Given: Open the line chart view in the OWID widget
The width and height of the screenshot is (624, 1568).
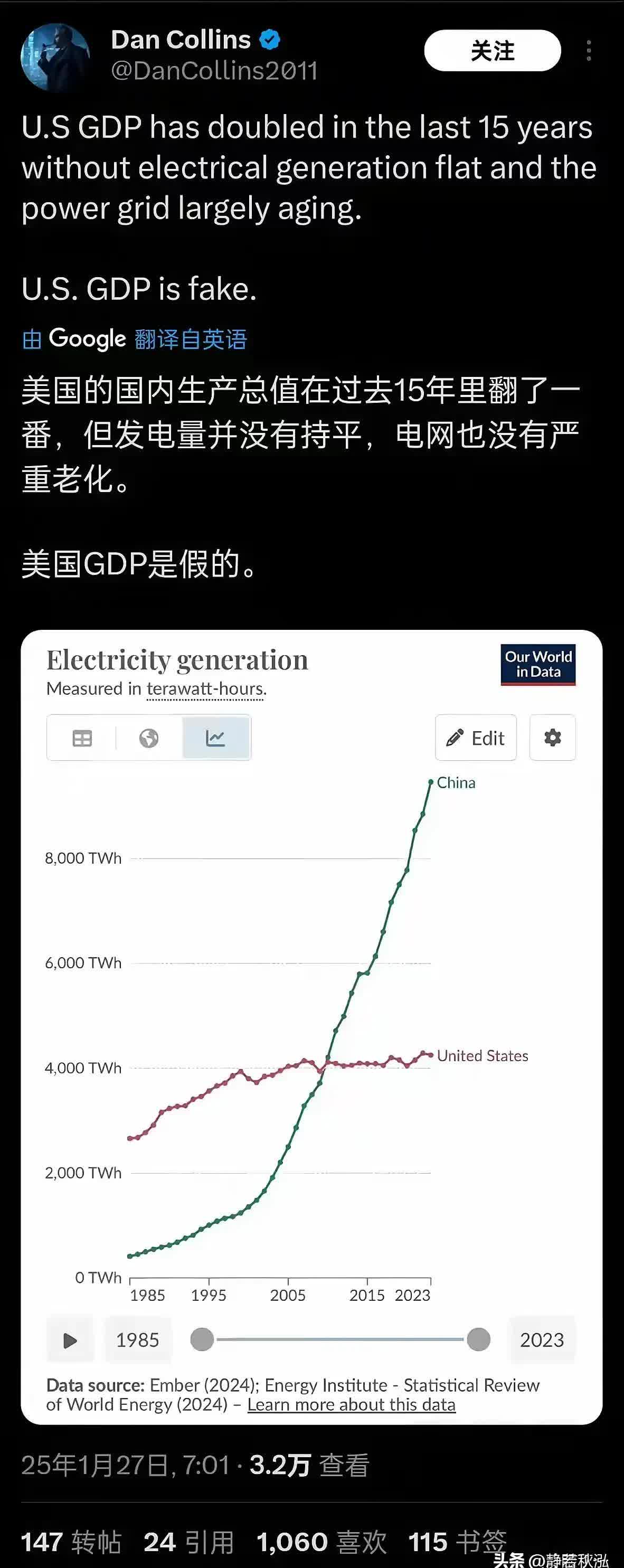Looking at the screenshot, I should tap(216, 737).
